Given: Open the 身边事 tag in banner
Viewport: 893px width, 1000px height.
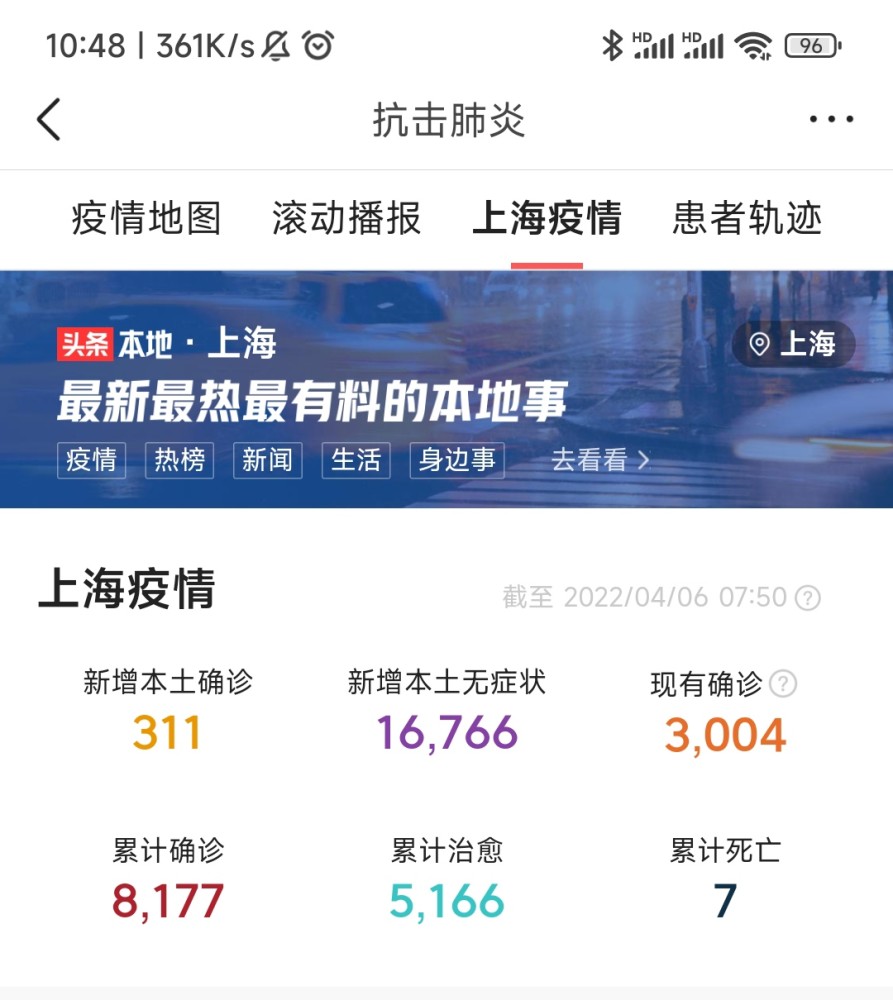Looking at the screenshot, I should point(457,460).
